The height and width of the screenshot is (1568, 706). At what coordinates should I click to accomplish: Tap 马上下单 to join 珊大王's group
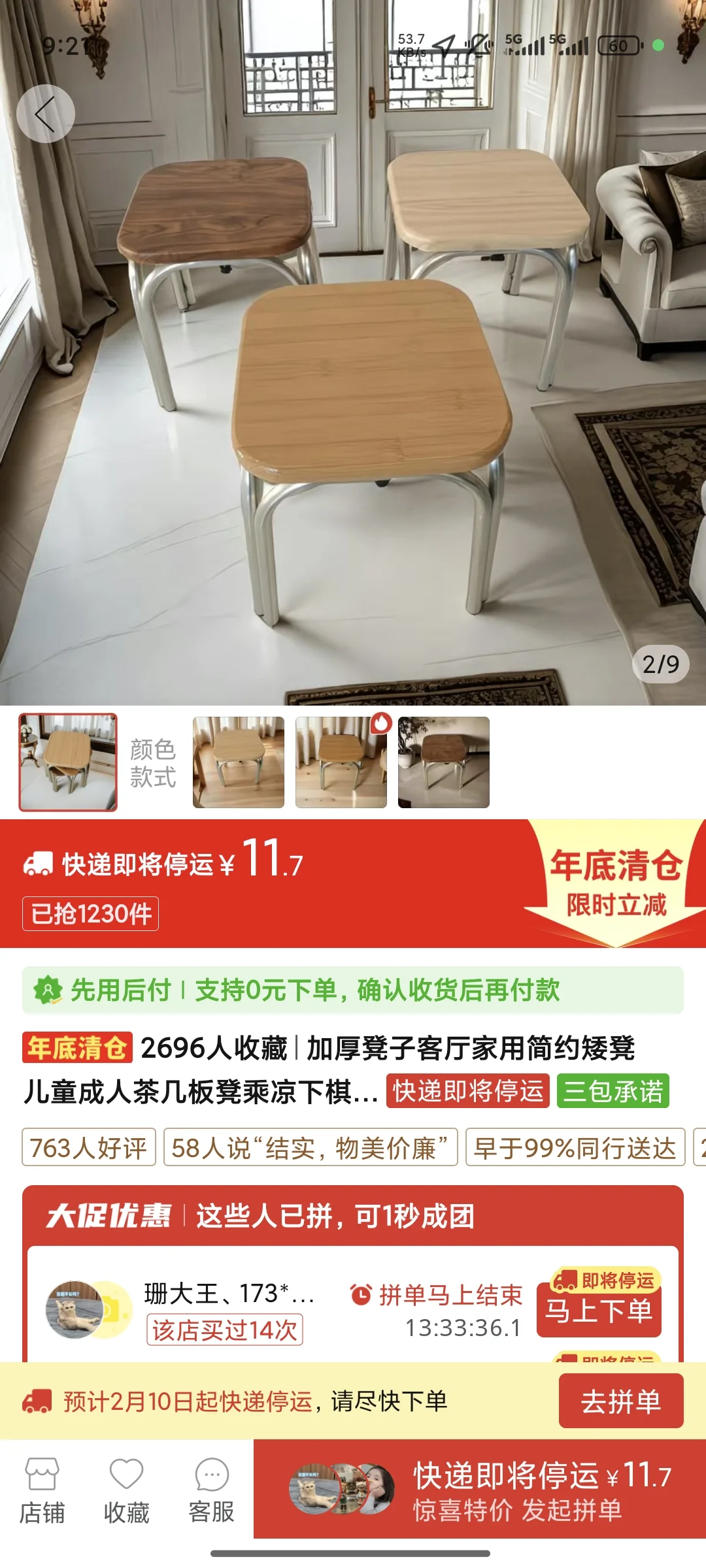click(599, 1311)
